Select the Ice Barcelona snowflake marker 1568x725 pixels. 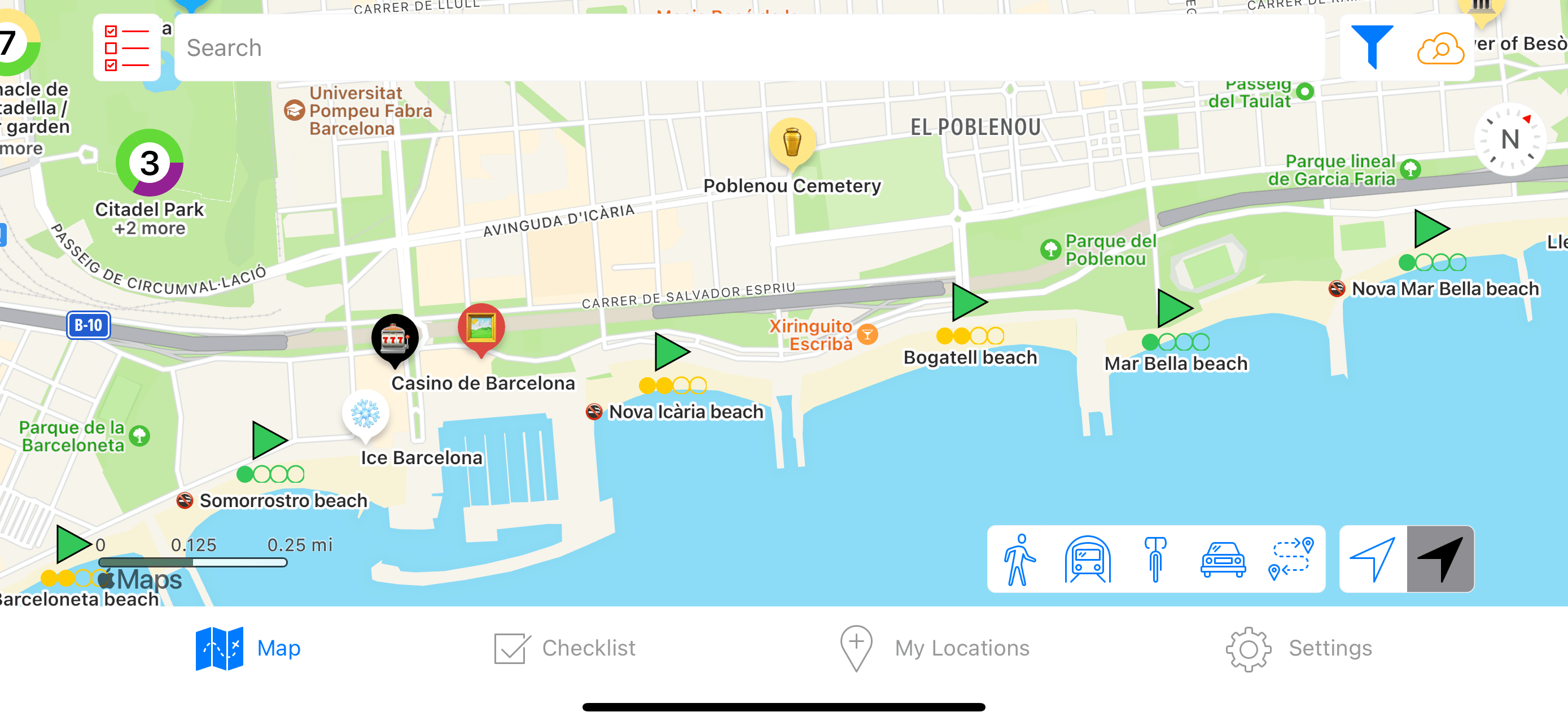click(365, 414)
